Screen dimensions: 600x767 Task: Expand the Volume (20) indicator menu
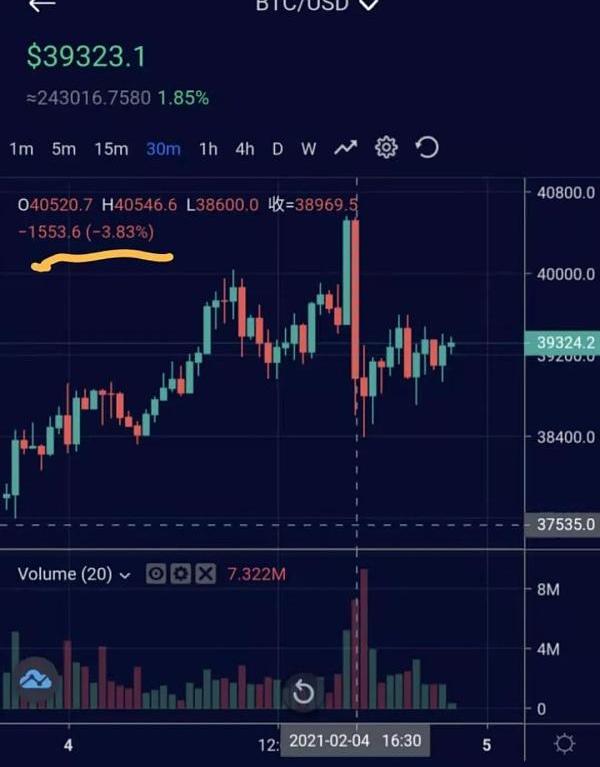tap(125, 575)
